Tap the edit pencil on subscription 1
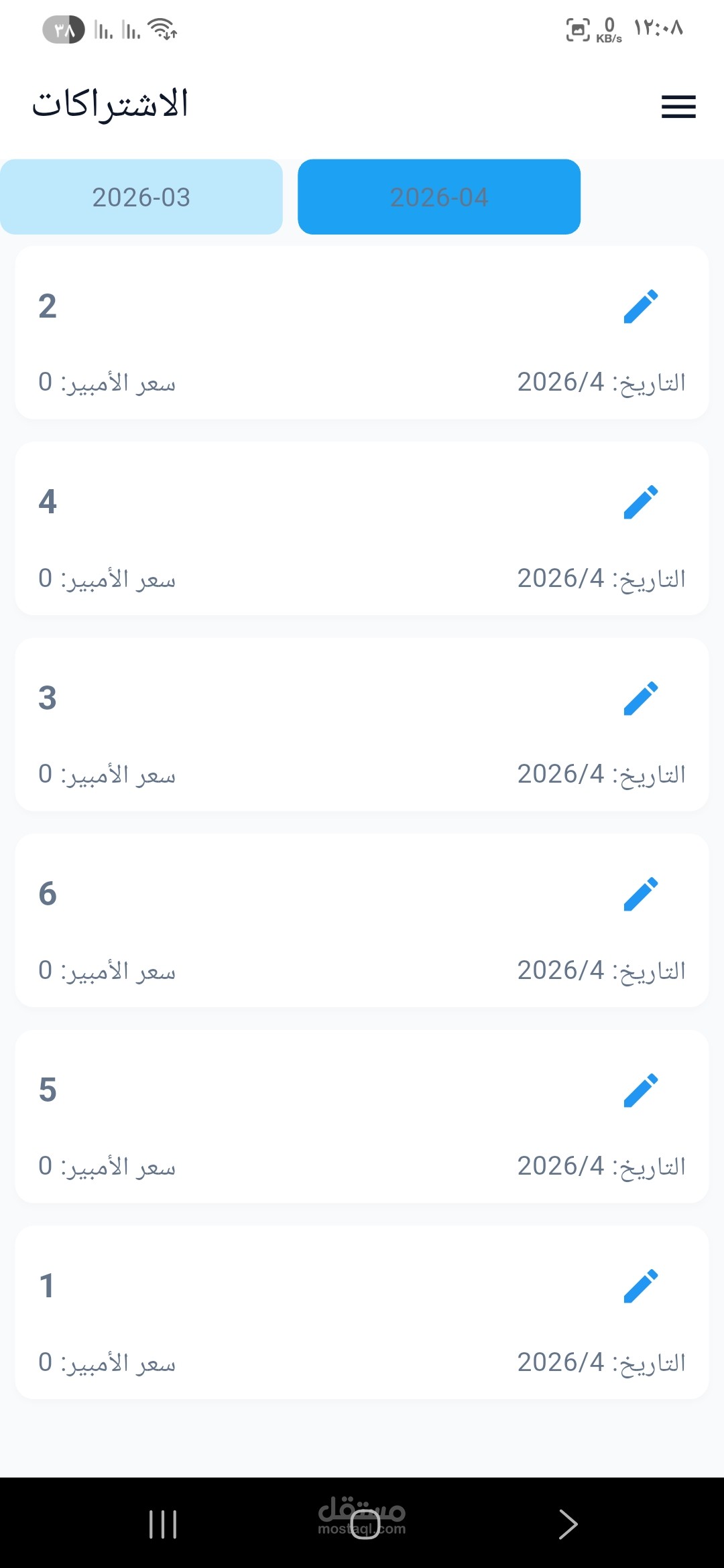This screenshot has height=1568, width=724. pyautogui.click(x=641, y=1286)
